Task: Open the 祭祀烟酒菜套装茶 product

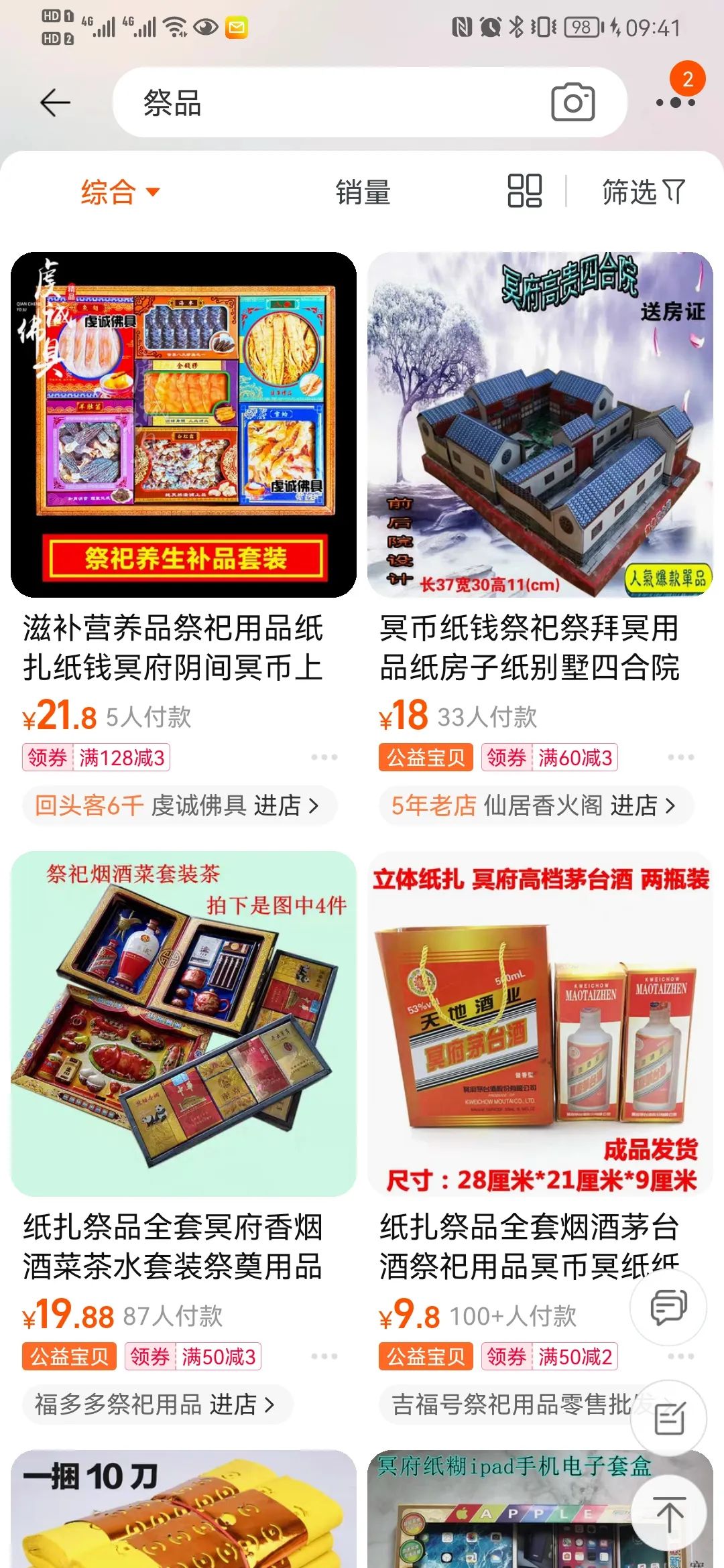Action: [184, 1023]
